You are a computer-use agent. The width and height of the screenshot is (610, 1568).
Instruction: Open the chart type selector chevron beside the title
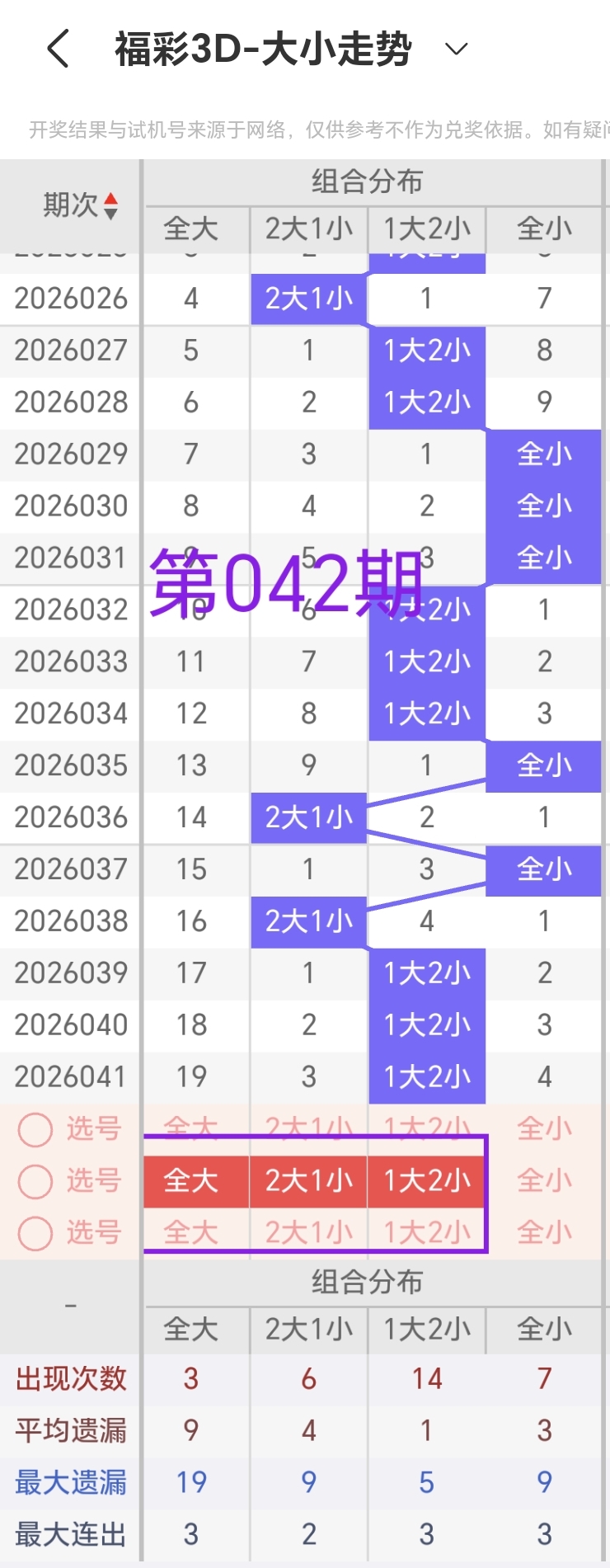(x=454, y=49)
